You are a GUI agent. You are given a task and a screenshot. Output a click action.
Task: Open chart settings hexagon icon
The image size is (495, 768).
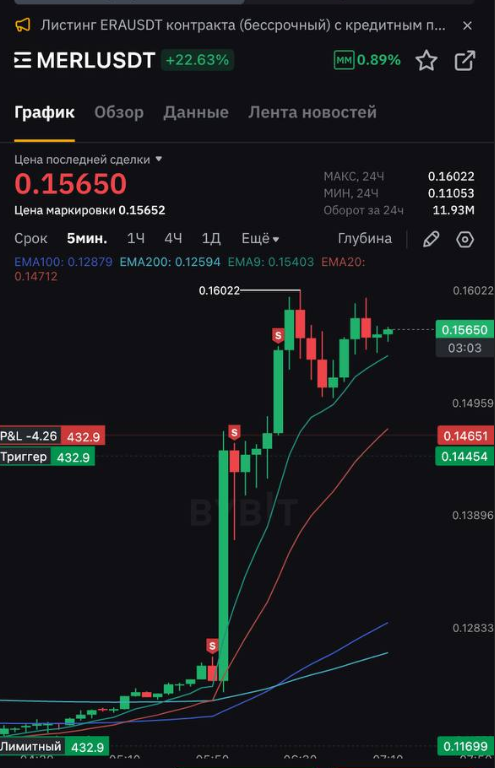pyautogui.click(x=465, y=239)
